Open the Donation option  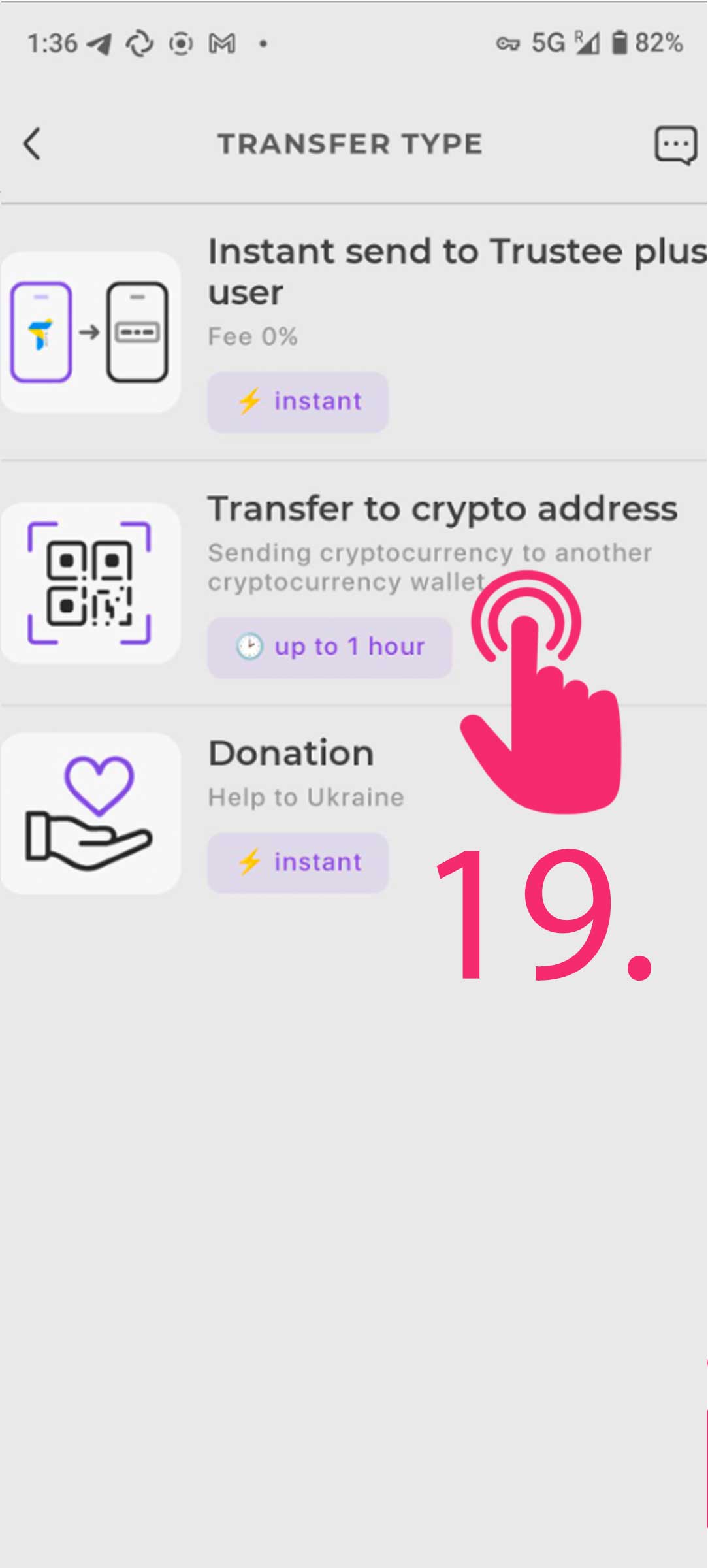point(354,813)
